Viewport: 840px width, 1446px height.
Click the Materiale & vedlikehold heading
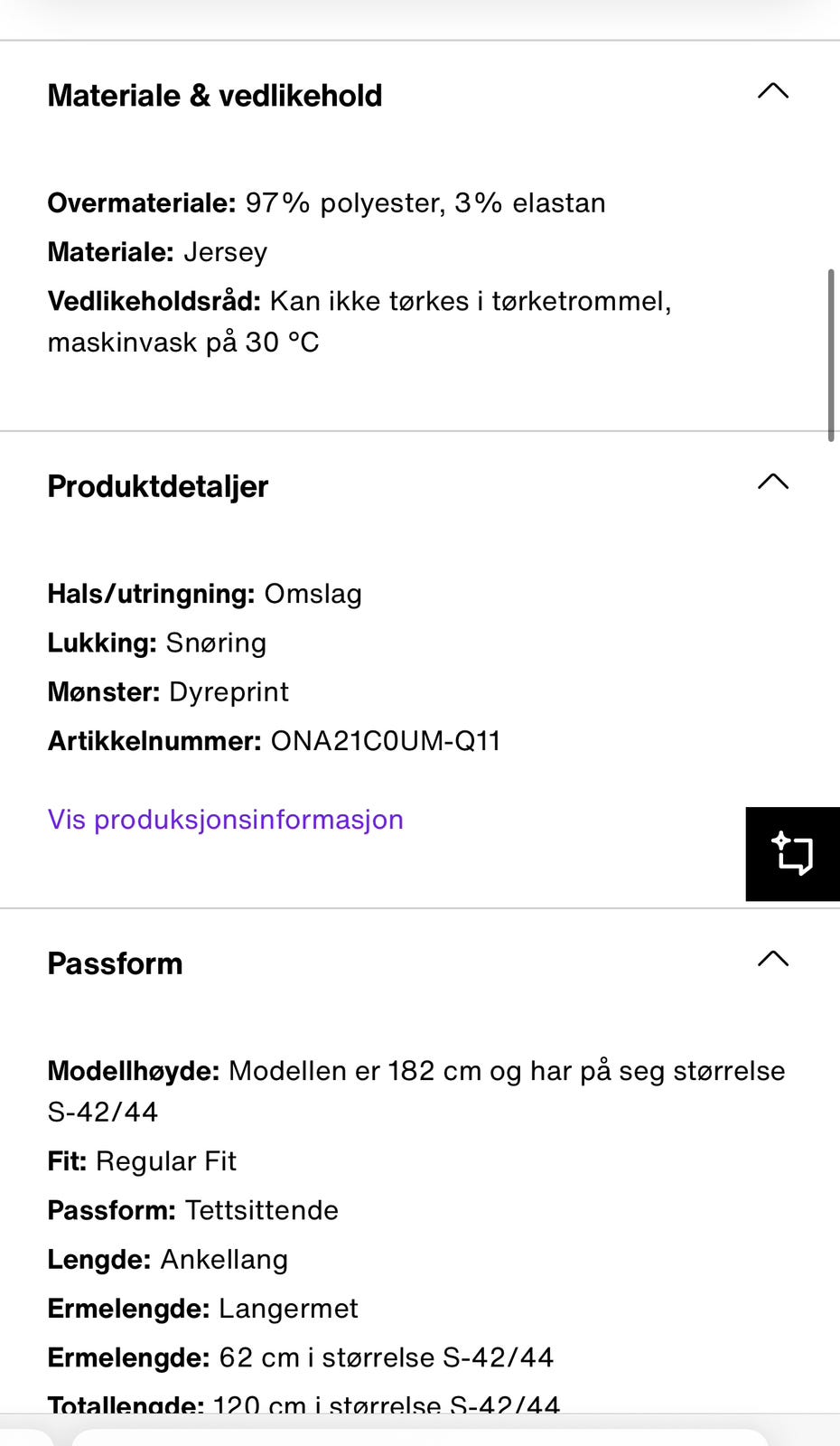[x=215, y=94]
